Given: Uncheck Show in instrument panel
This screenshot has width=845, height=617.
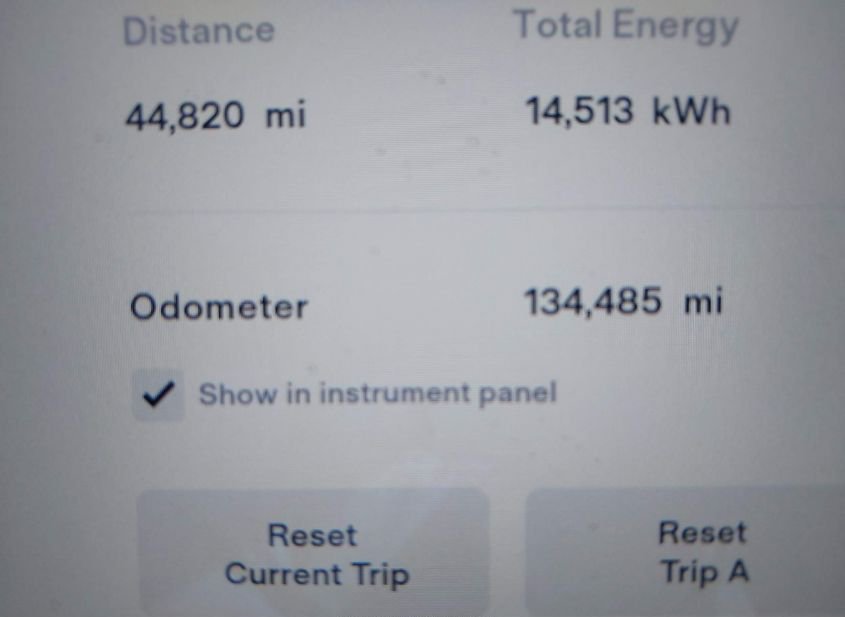Looking at the screenshot, I should point(158,395).
